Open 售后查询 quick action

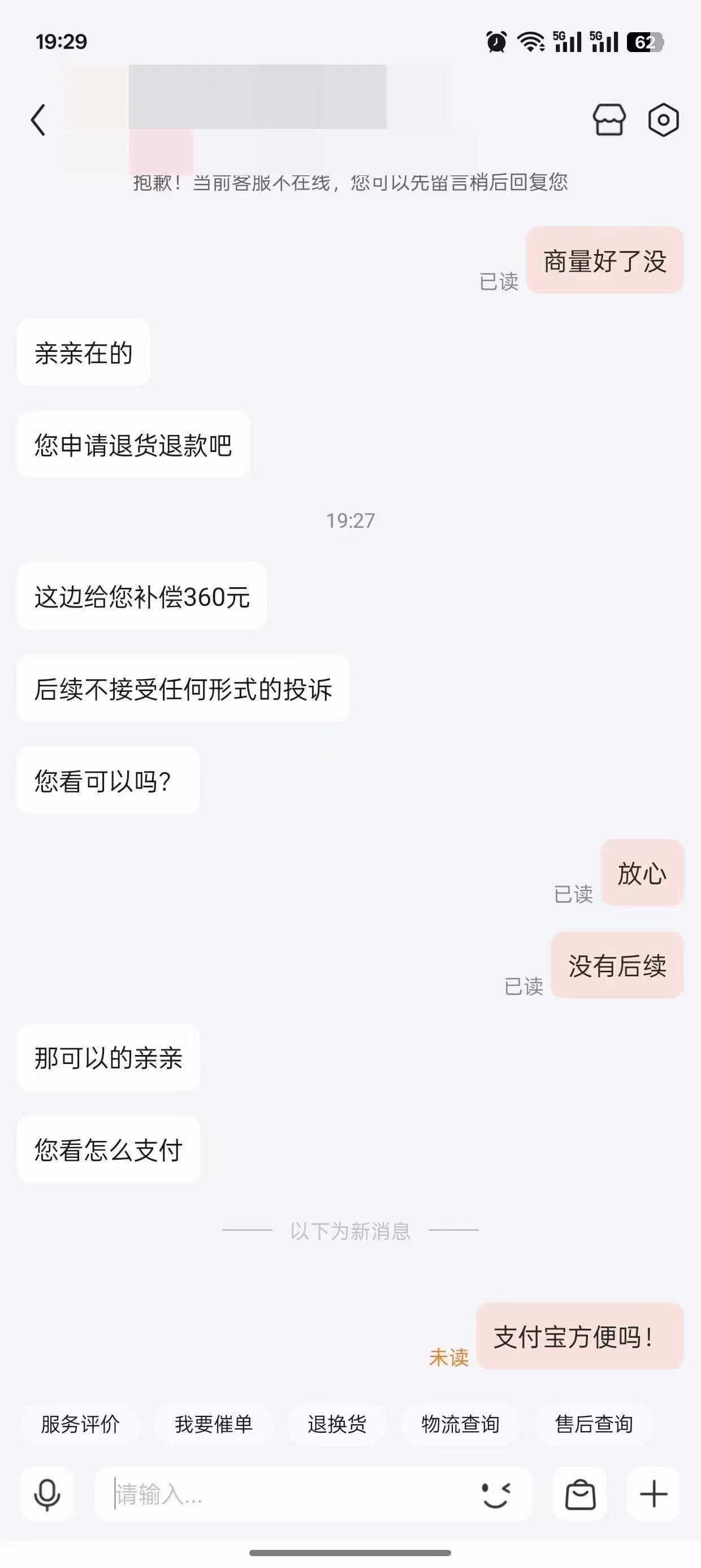(594, 1425)
